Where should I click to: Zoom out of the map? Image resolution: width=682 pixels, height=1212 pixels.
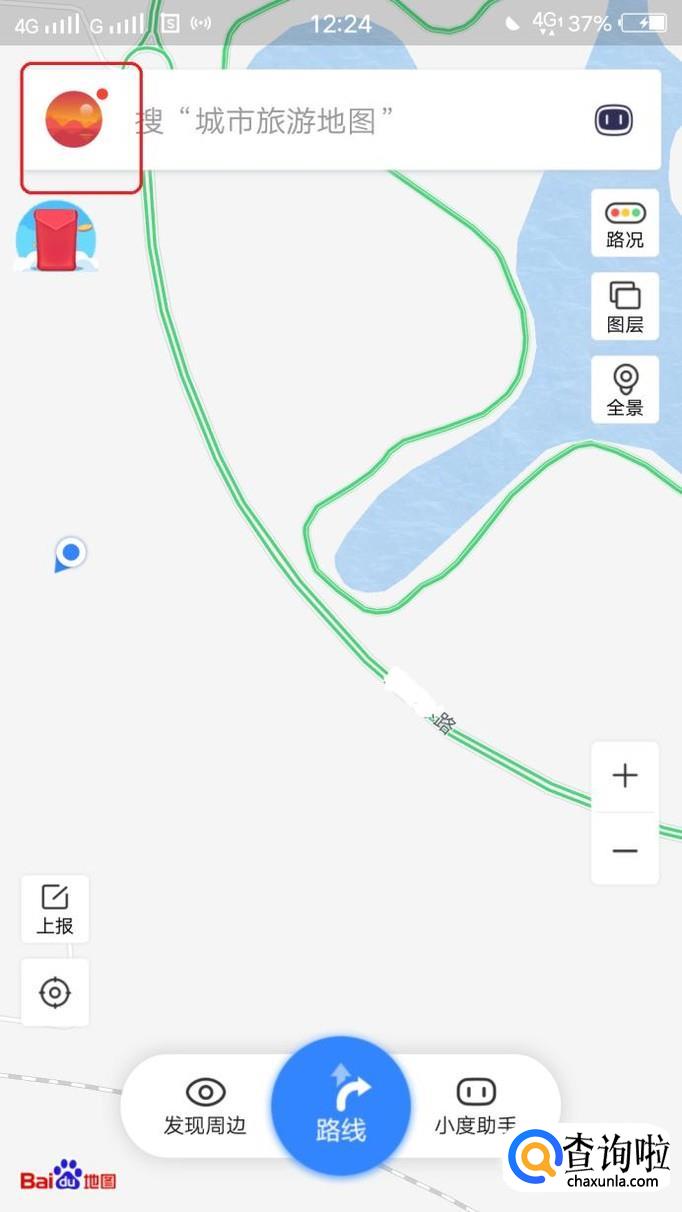(625, 850)
